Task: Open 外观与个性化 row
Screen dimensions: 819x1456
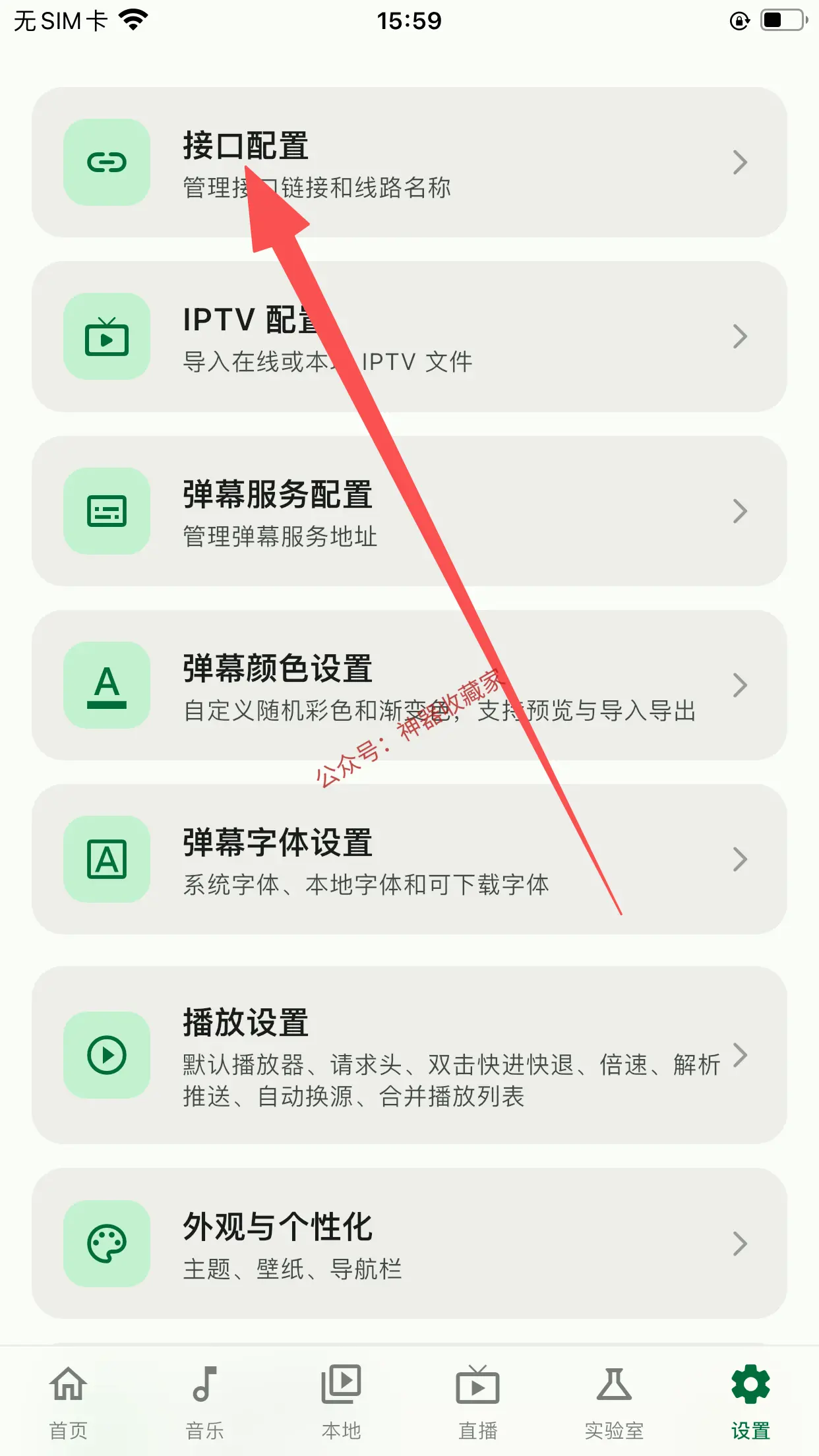Action: [409, 1244]
